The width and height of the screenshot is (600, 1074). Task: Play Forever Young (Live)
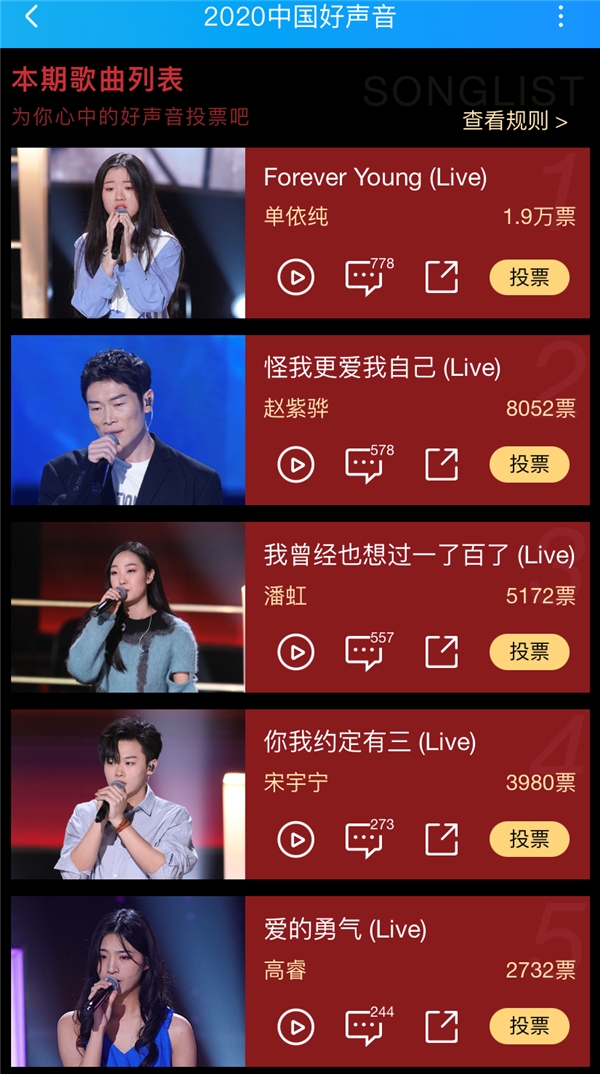[x=296, y=277]
